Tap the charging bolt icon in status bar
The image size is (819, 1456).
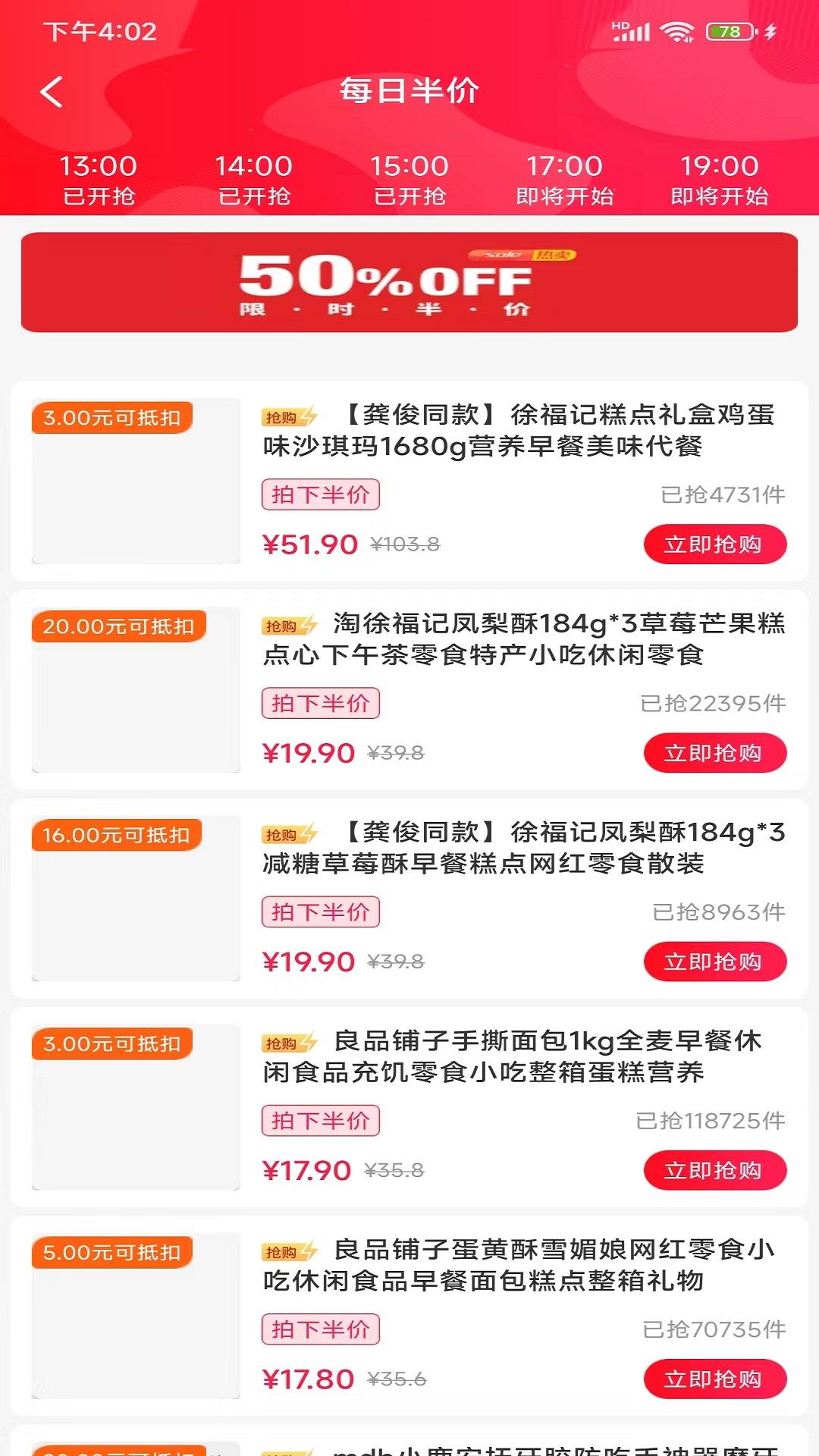point(769,32)
